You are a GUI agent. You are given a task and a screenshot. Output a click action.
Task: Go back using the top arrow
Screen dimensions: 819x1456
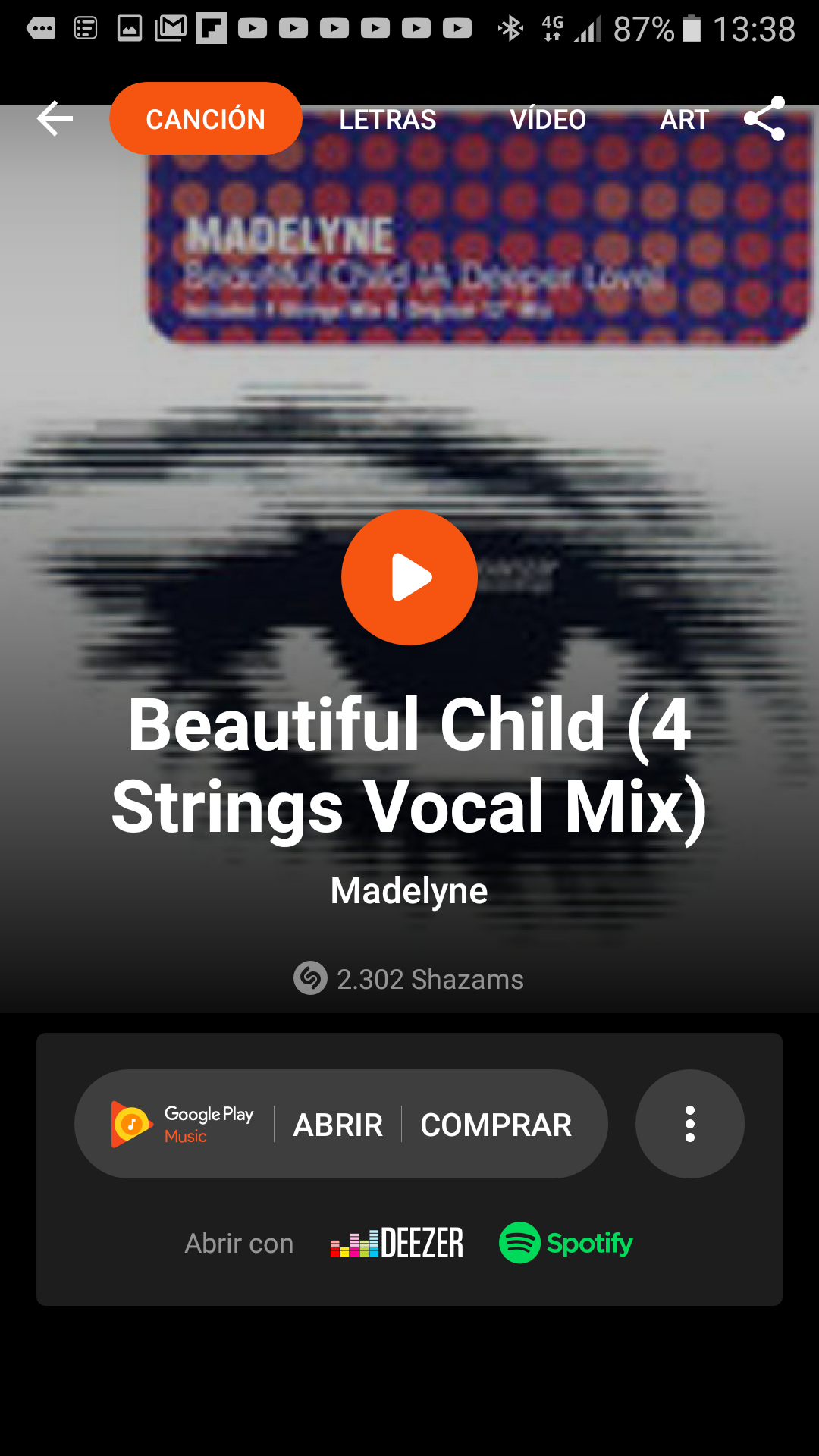(x=55, y=119)
